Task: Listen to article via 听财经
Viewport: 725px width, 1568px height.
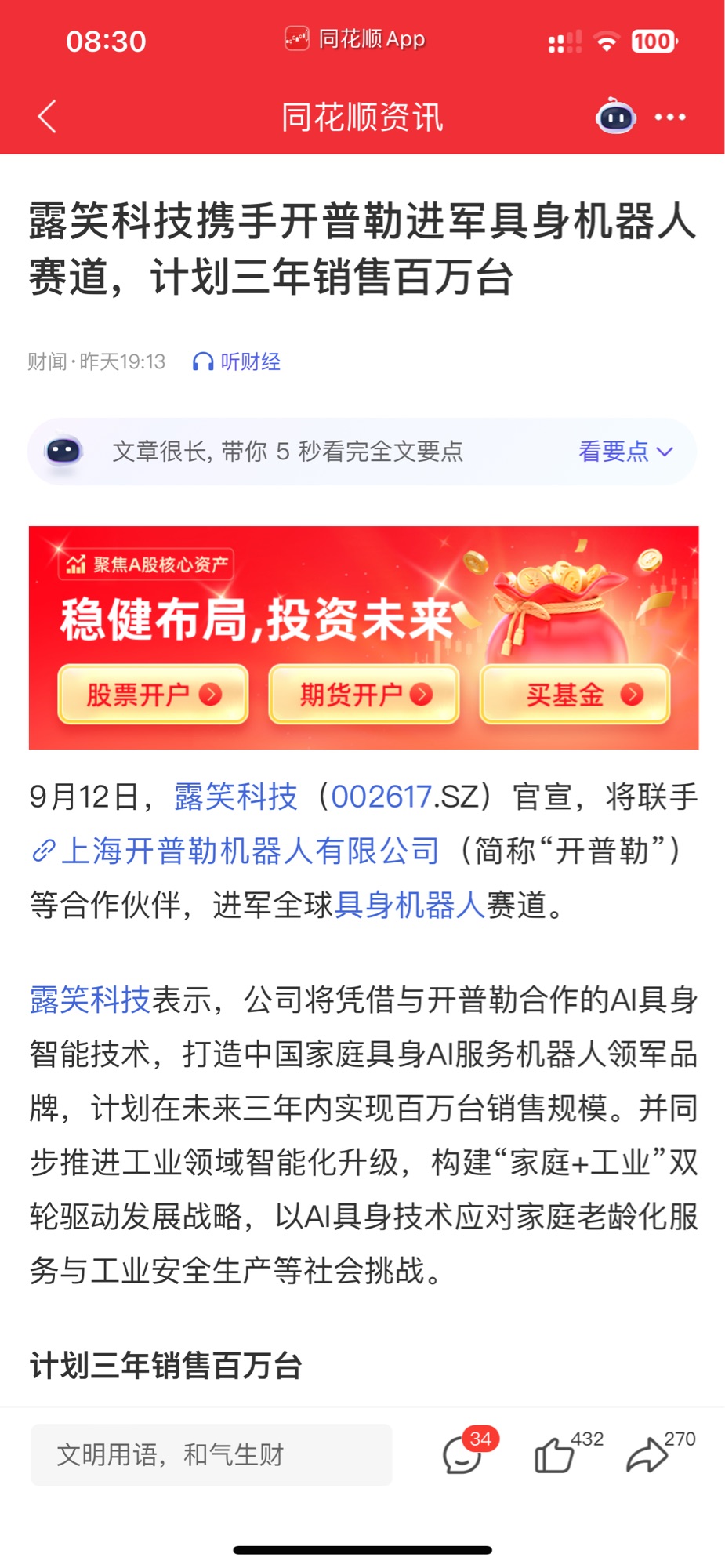Action: click(237, 361)
